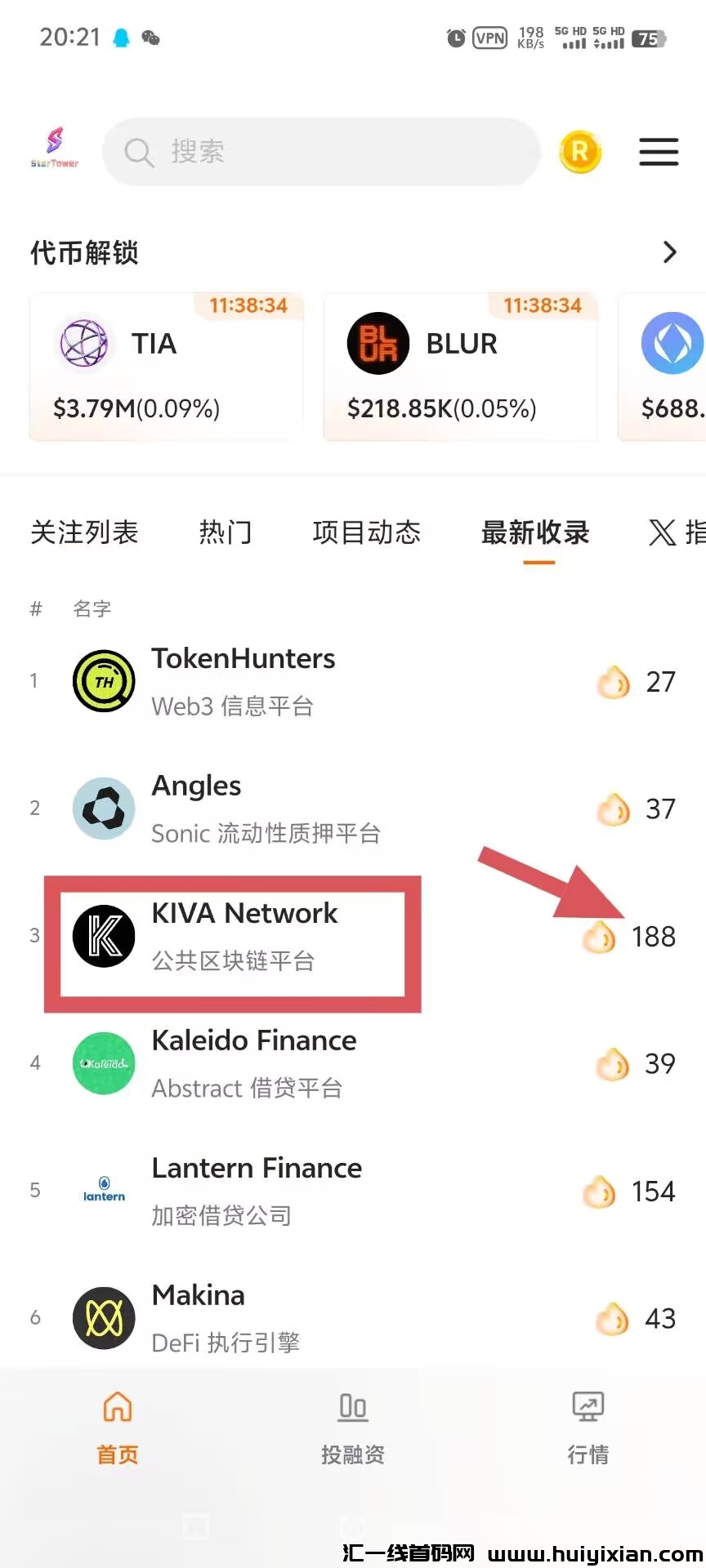Image resolution: width=706 pixels, height=1568 pixels.
Task: Switch to the 项目动态 tab
Action: (x=366, y=532)
